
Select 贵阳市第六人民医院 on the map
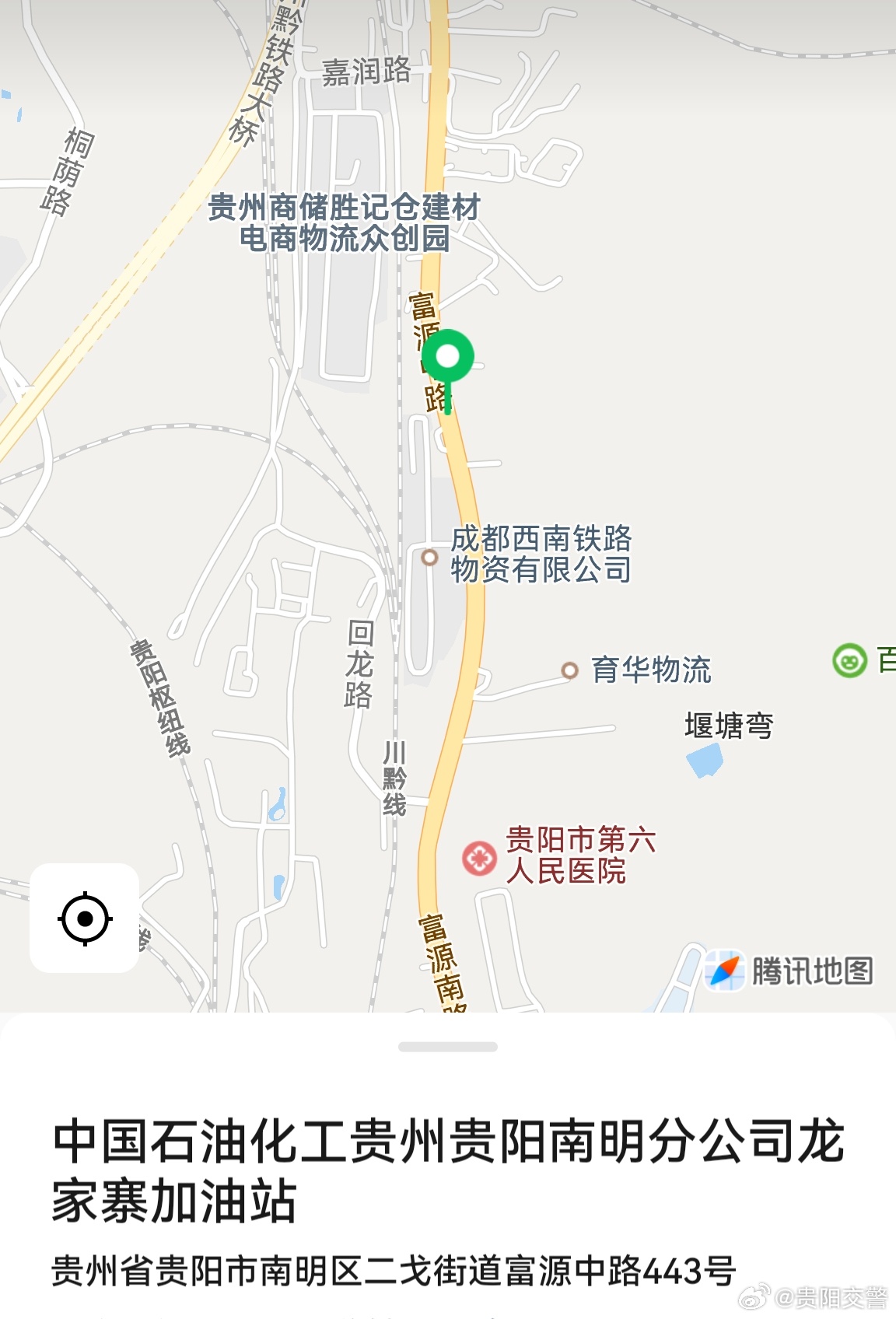(x=480, y=858)
